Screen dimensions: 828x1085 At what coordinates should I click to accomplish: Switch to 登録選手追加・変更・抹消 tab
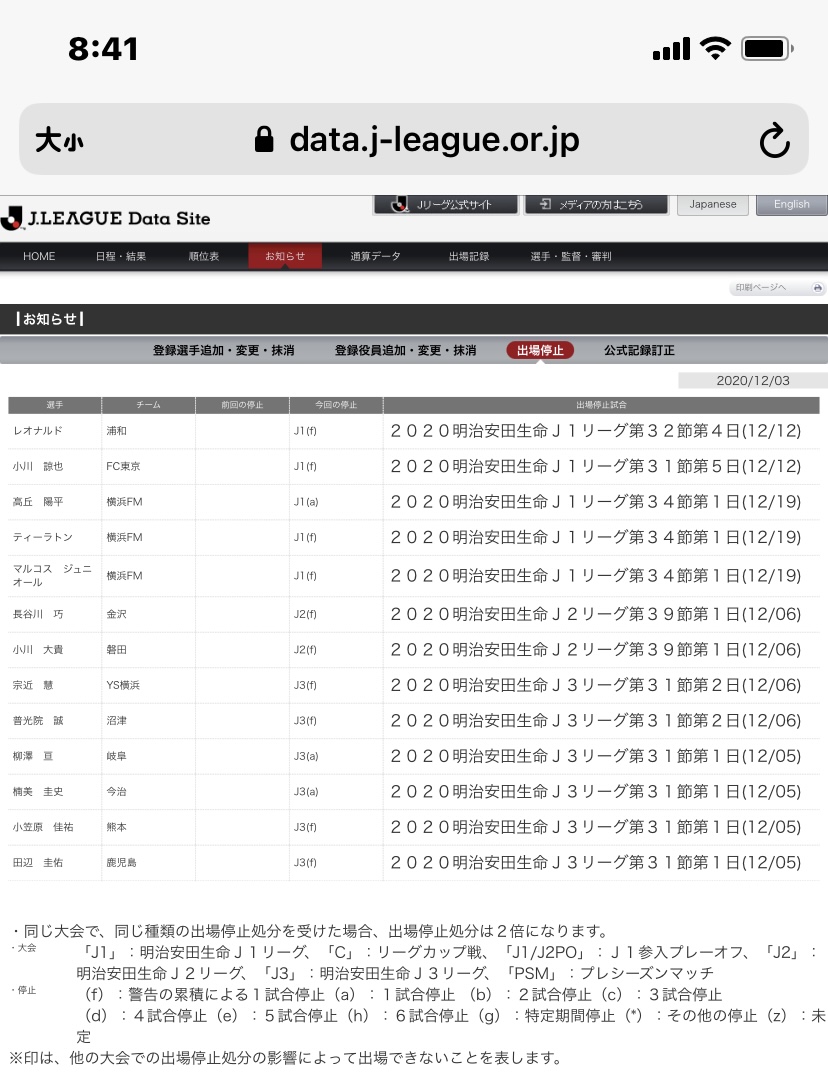[223, 350]
